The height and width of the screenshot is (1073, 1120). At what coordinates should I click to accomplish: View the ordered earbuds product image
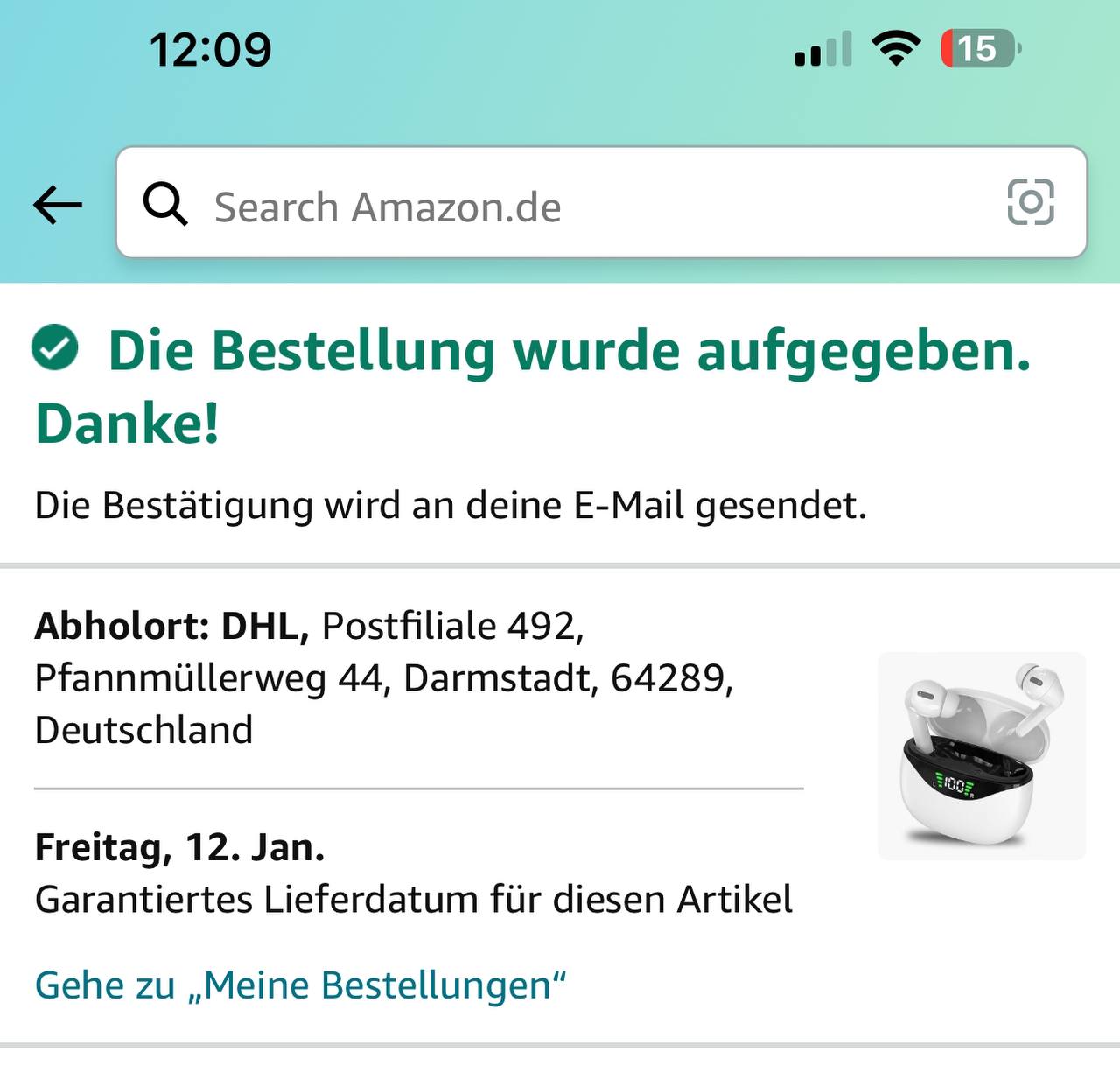tap(981, 756)
